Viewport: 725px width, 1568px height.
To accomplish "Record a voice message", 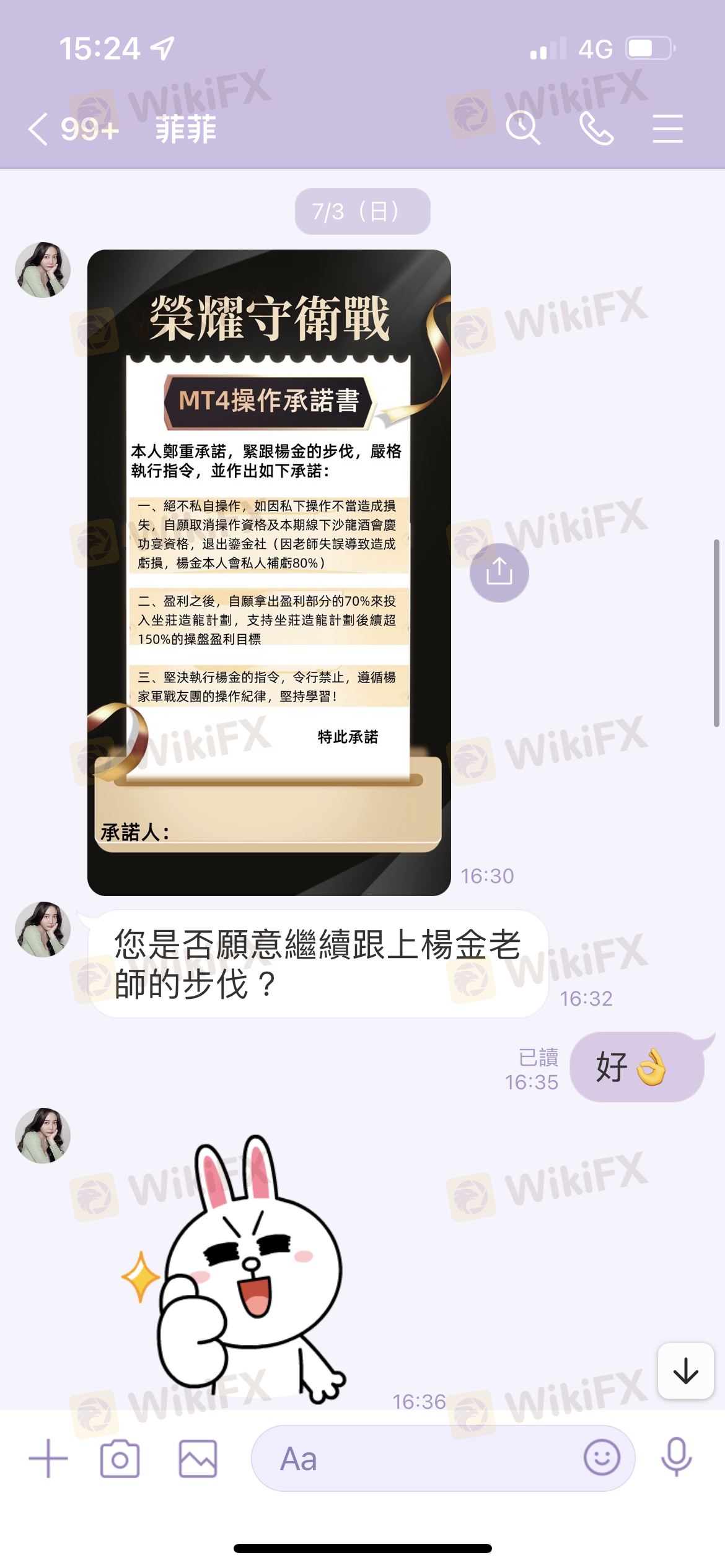I will [x=676, y=1457].
